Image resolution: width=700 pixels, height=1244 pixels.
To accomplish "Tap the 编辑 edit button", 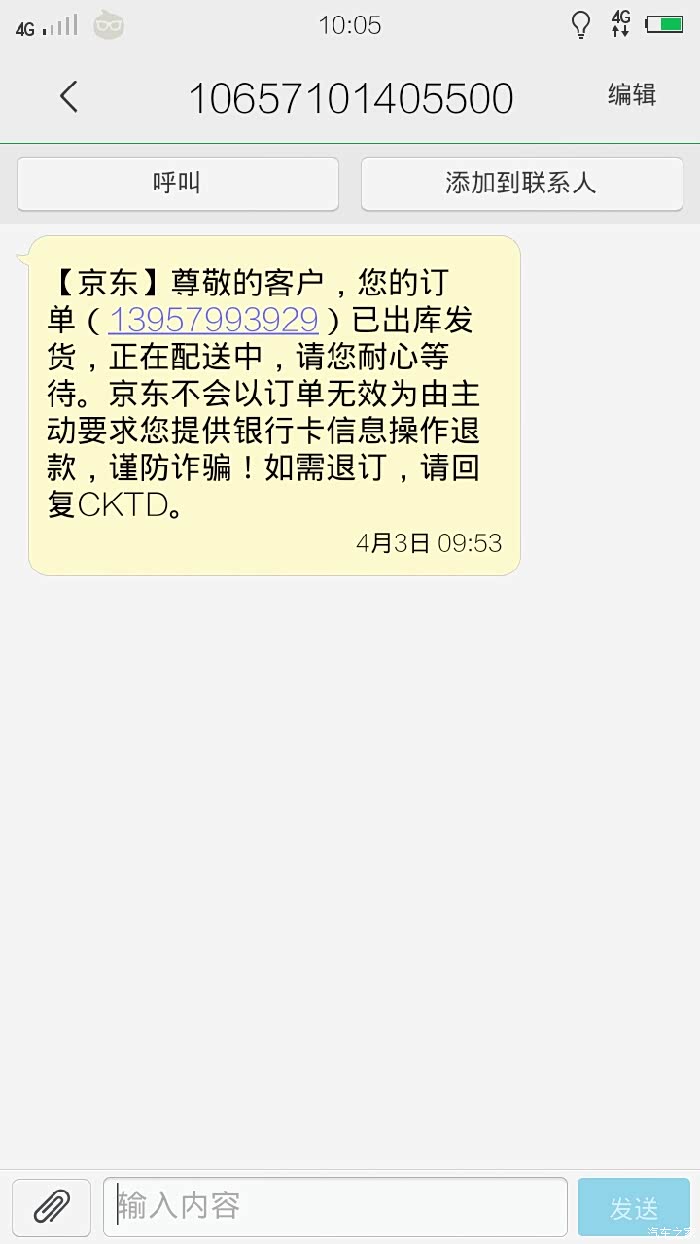I will click(632, 95).
